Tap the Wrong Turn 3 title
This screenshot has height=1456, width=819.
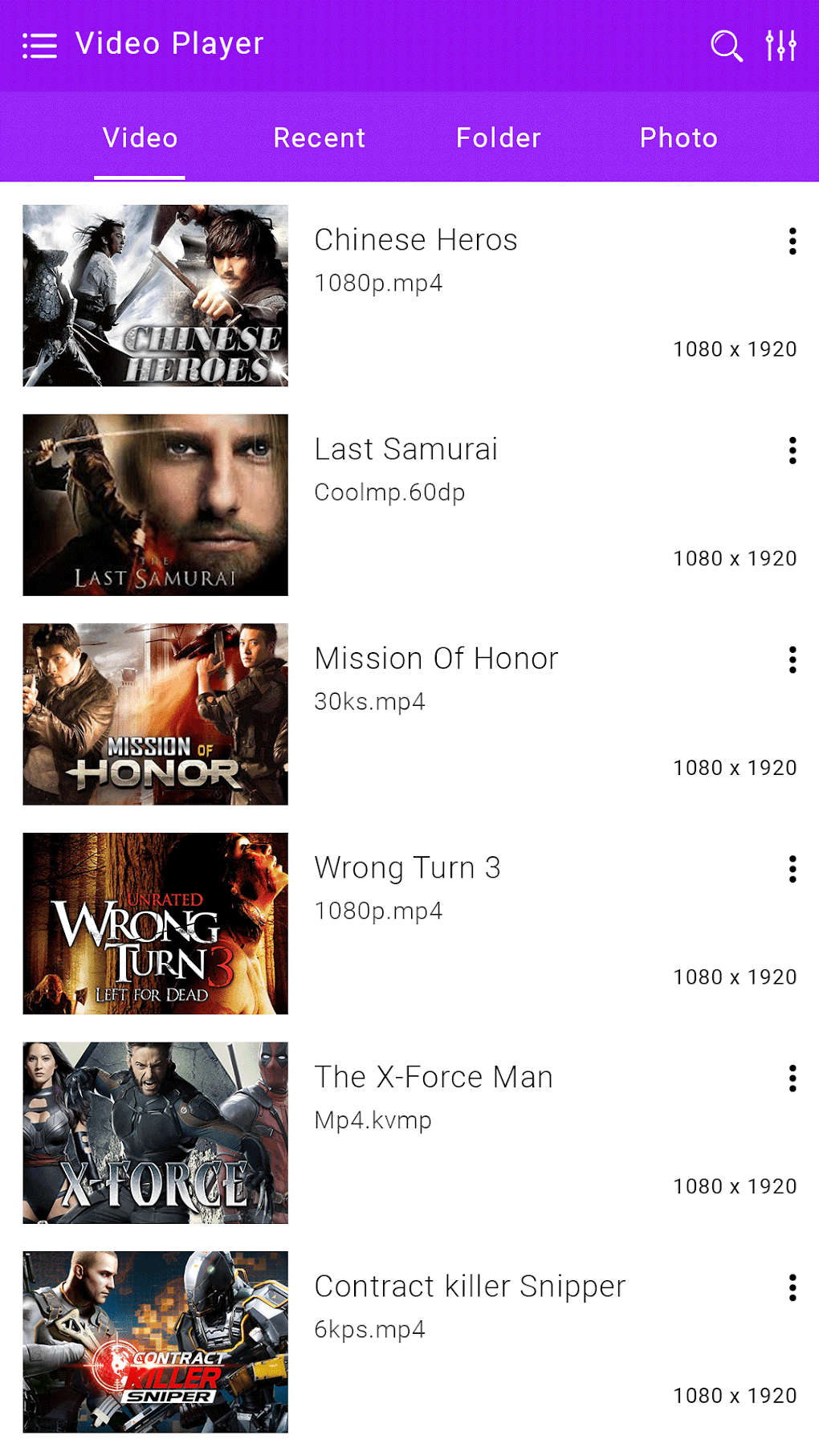coord(407,868)
